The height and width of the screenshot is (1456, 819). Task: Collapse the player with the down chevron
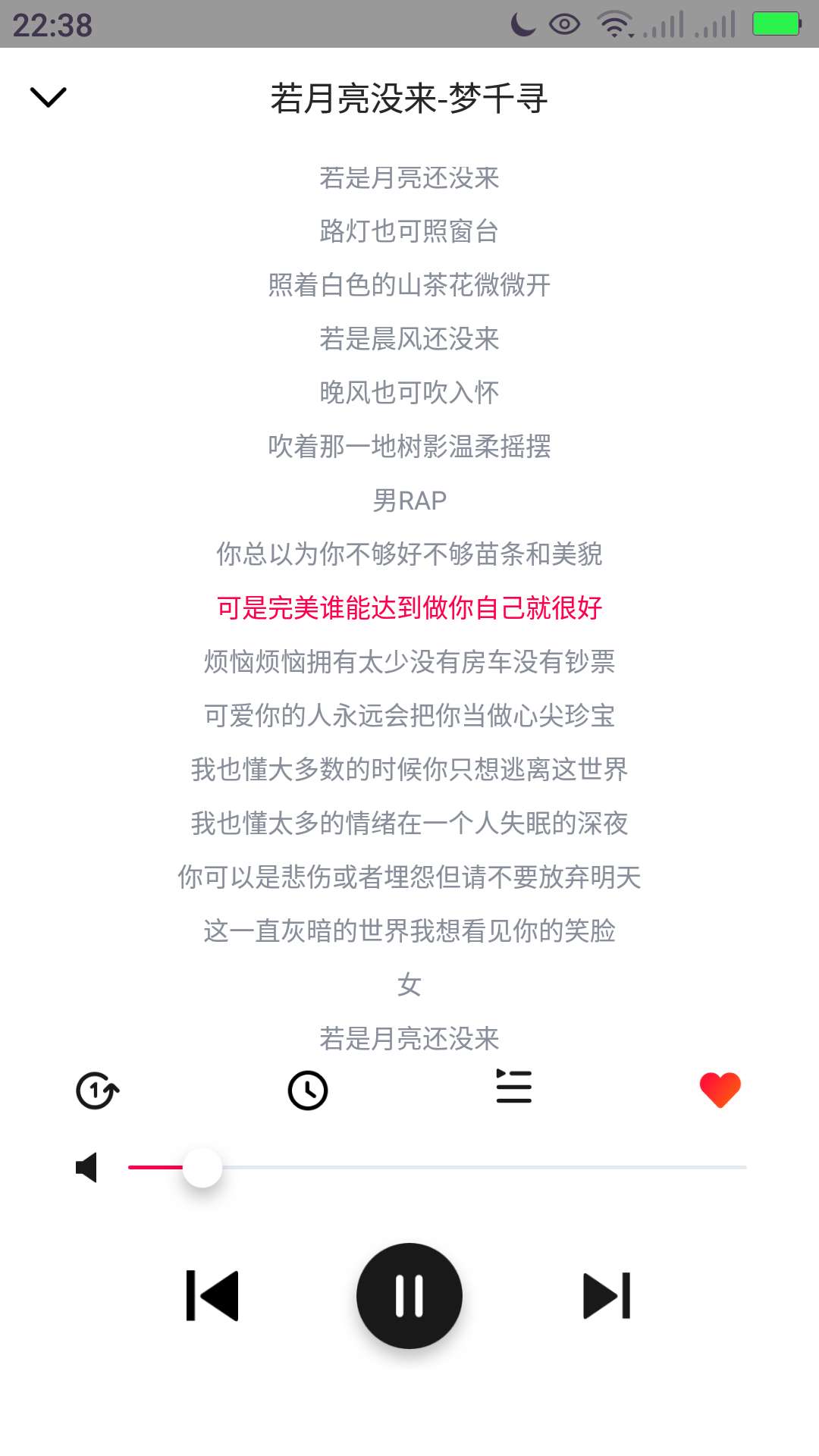(x=48, y=97)
